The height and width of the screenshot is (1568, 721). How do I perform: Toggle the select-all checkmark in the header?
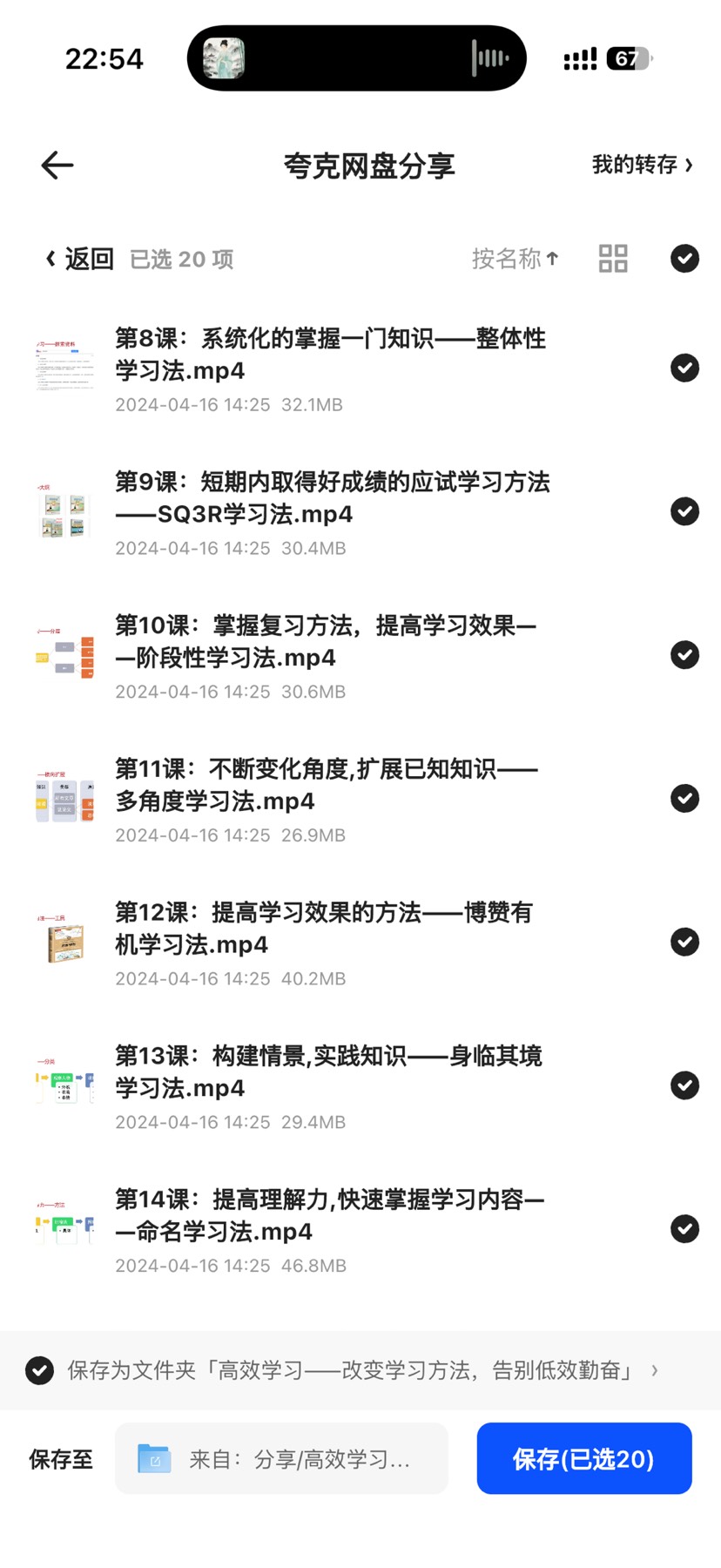[685, 259]
